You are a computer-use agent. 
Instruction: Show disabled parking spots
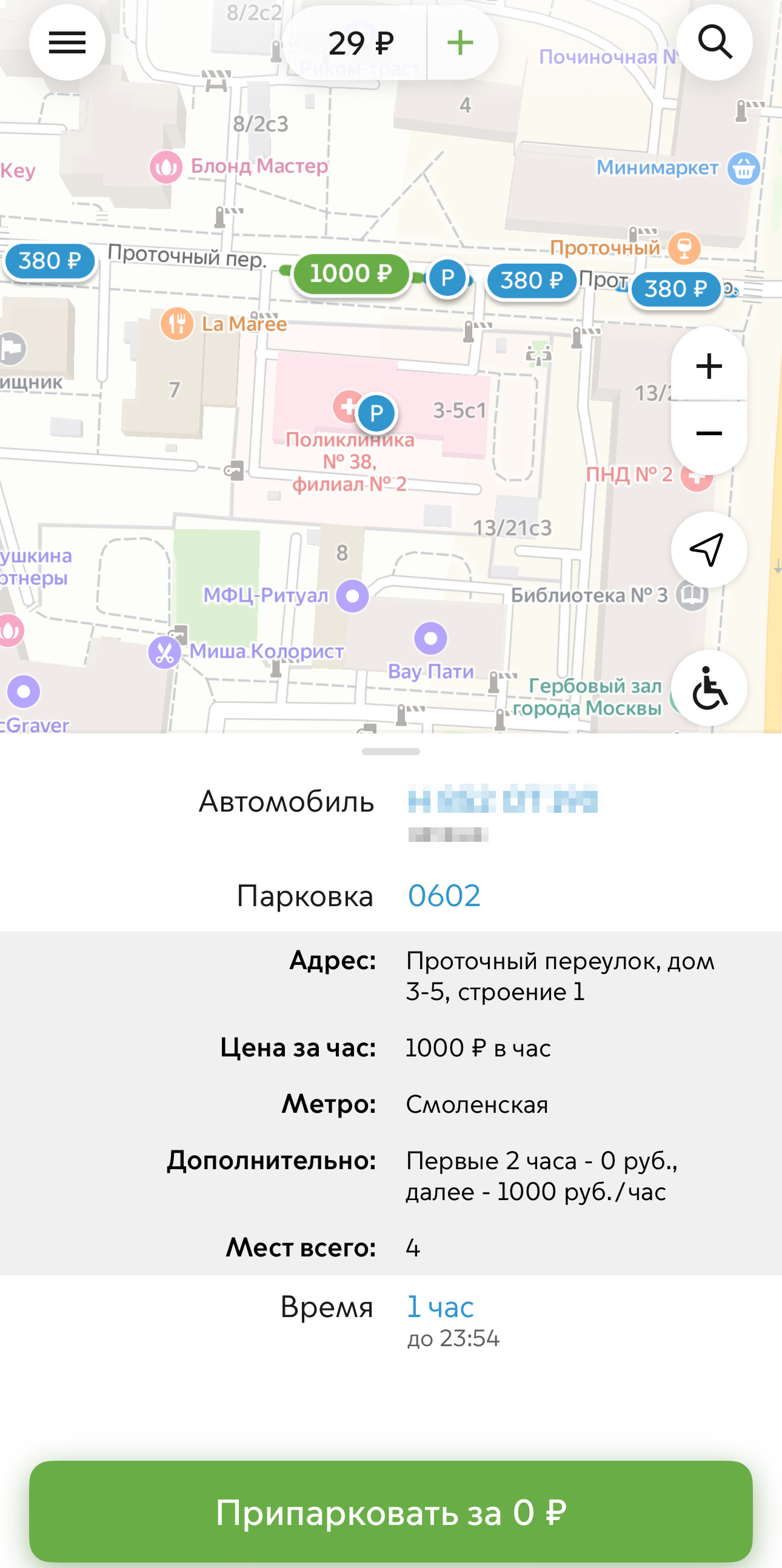(x=708, y=688)
